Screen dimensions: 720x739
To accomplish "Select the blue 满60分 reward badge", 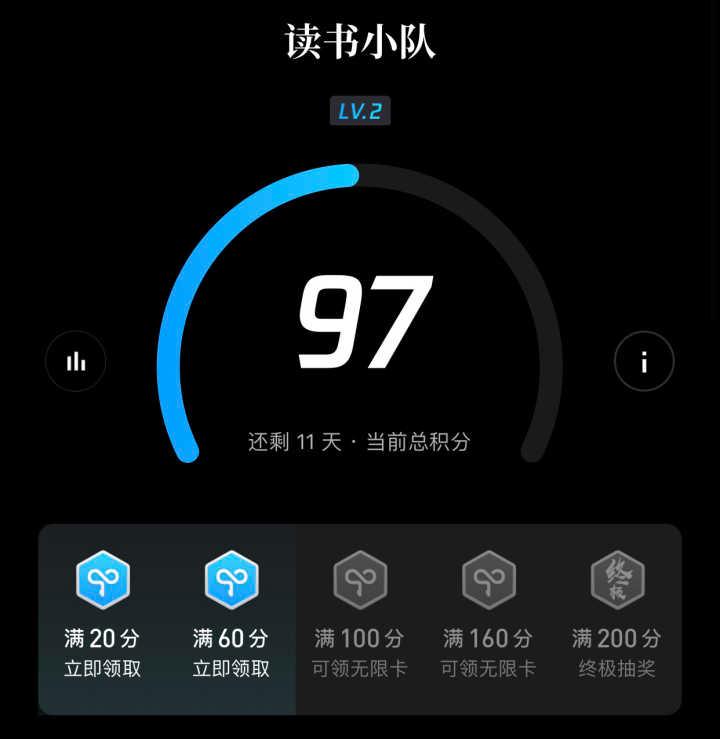I will (230, 580).
